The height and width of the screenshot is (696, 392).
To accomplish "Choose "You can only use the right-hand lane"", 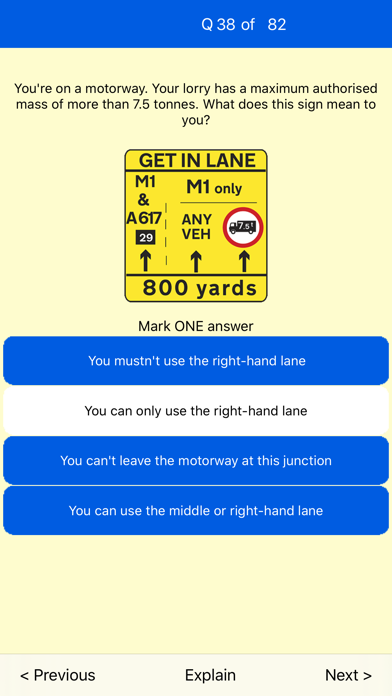I will click(196, 411).
